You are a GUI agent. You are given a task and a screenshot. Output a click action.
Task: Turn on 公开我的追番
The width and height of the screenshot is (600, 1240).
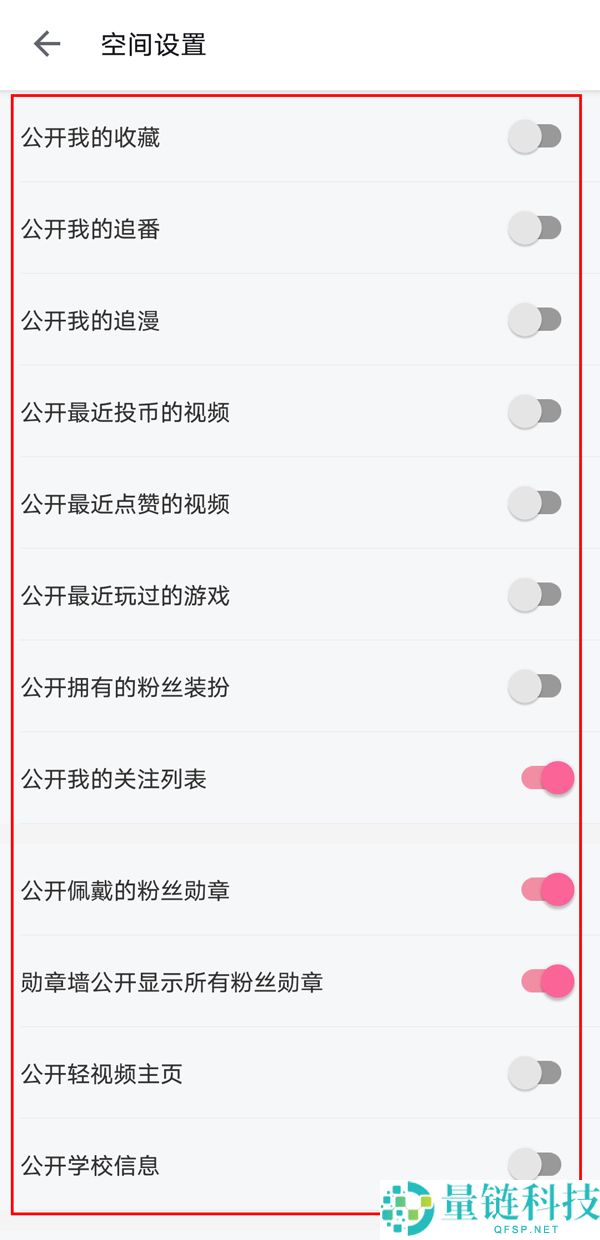(x=535, y=229)
